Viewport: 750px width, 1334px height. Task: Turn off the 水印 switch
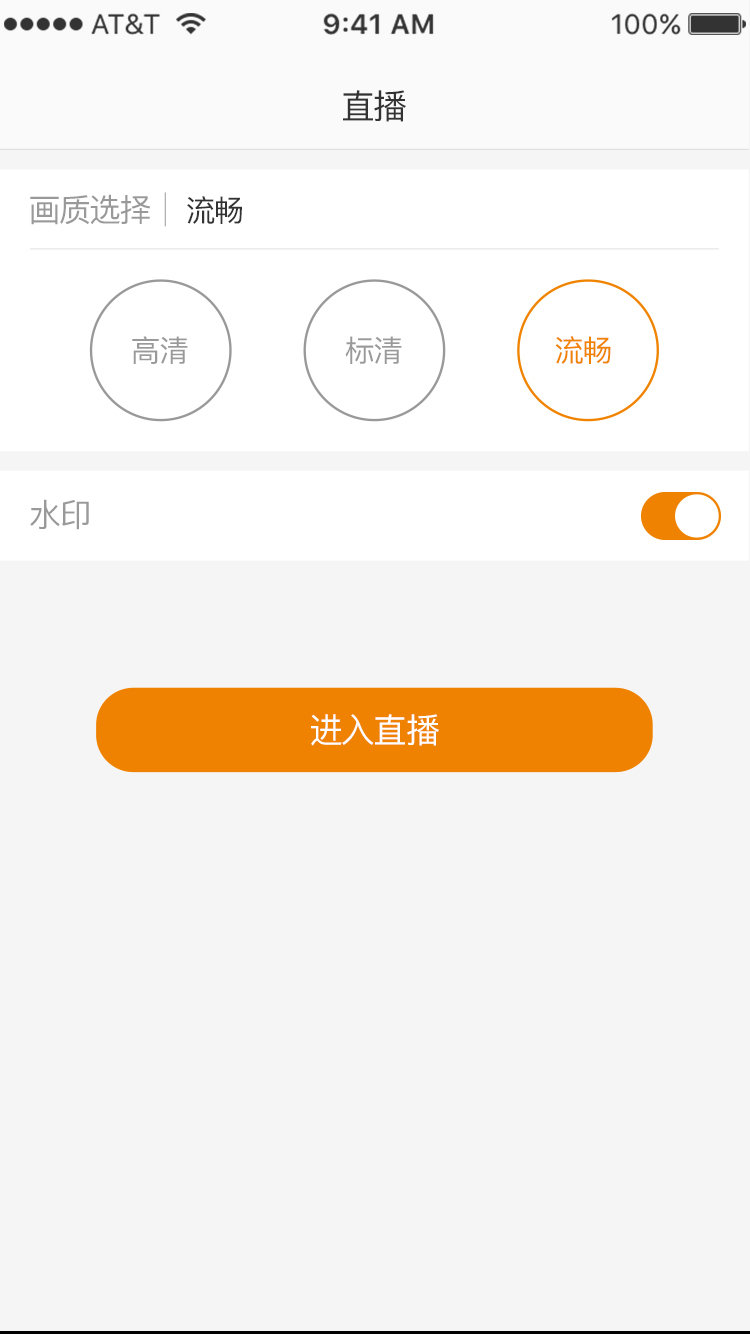(x=680, y=516)
